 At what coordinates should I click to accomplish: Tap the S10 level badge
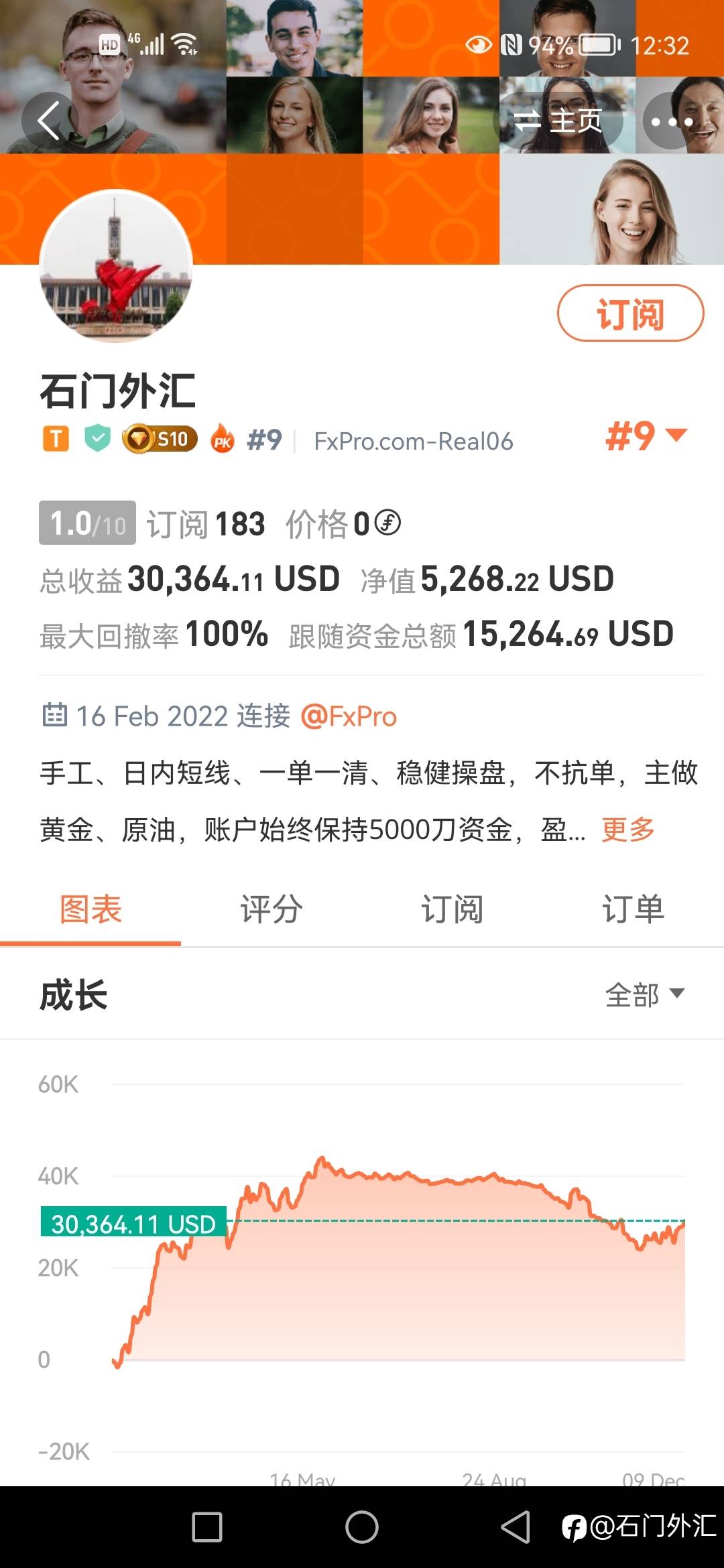(x=160, y=439)
